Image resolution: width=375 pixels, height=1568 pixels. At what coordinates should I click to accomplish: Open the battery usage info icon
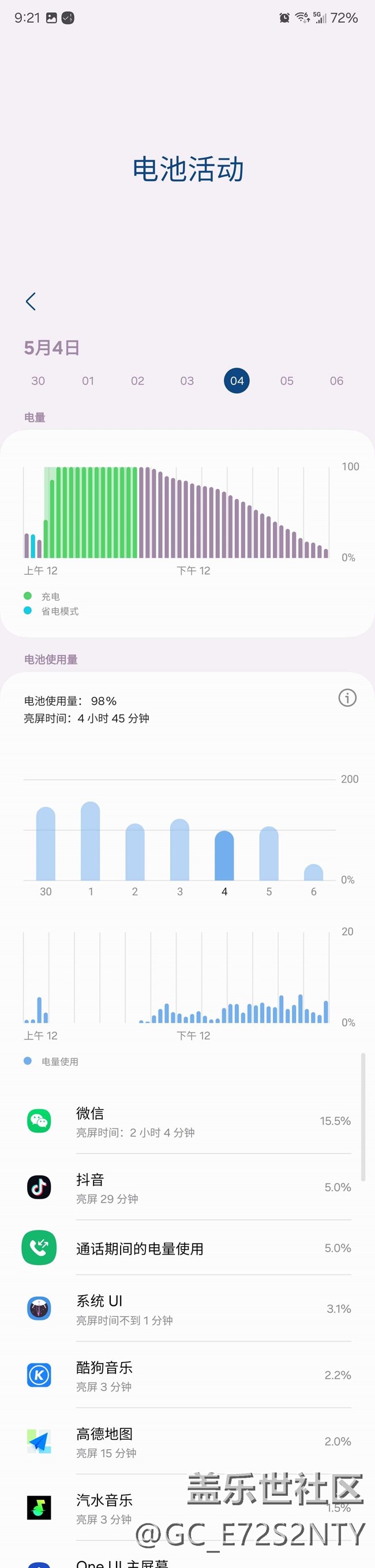tap(347, 698)
